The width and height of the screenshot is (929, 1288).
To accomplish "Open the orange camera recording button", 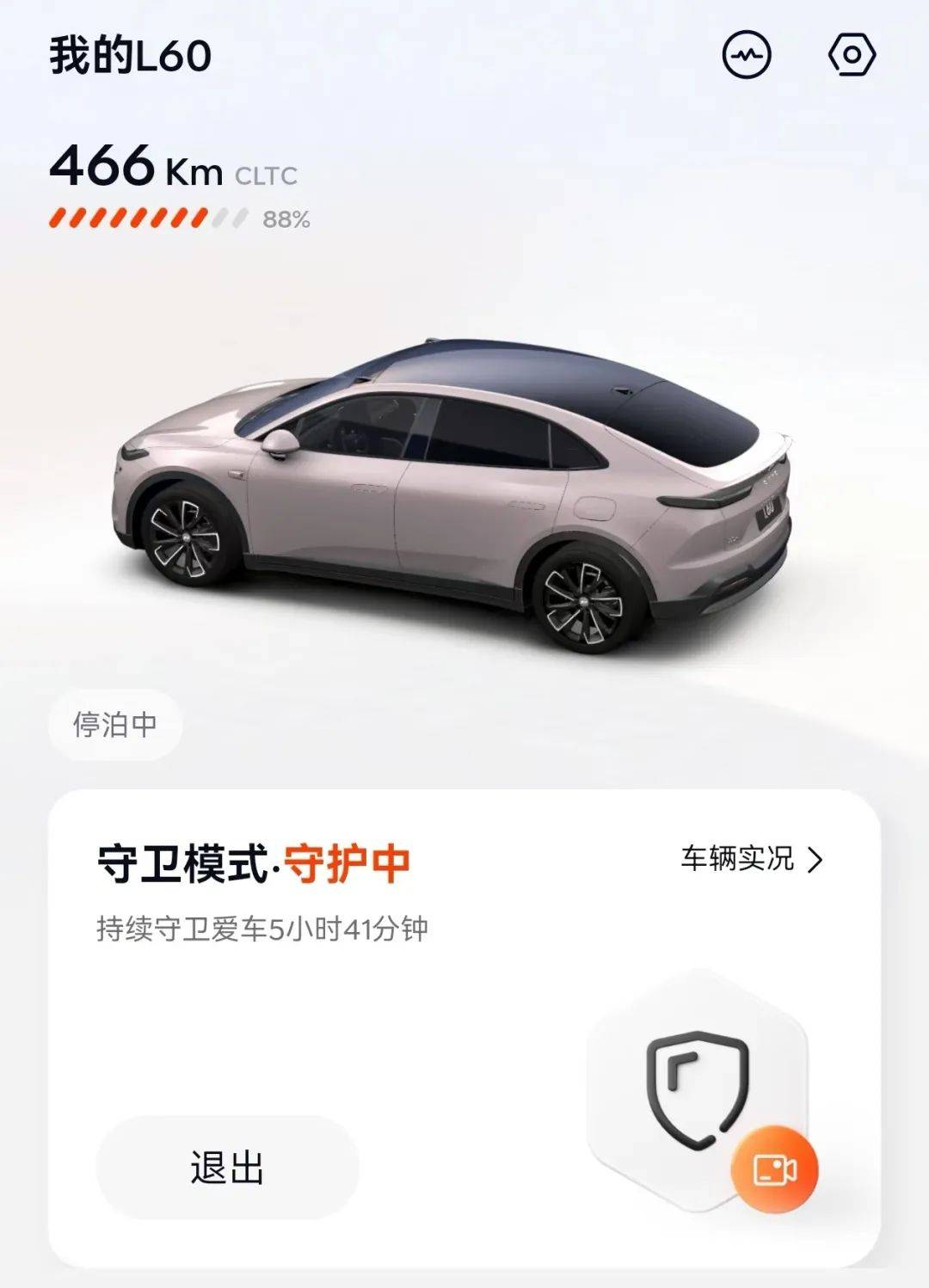I will [x=774, y=1170].
